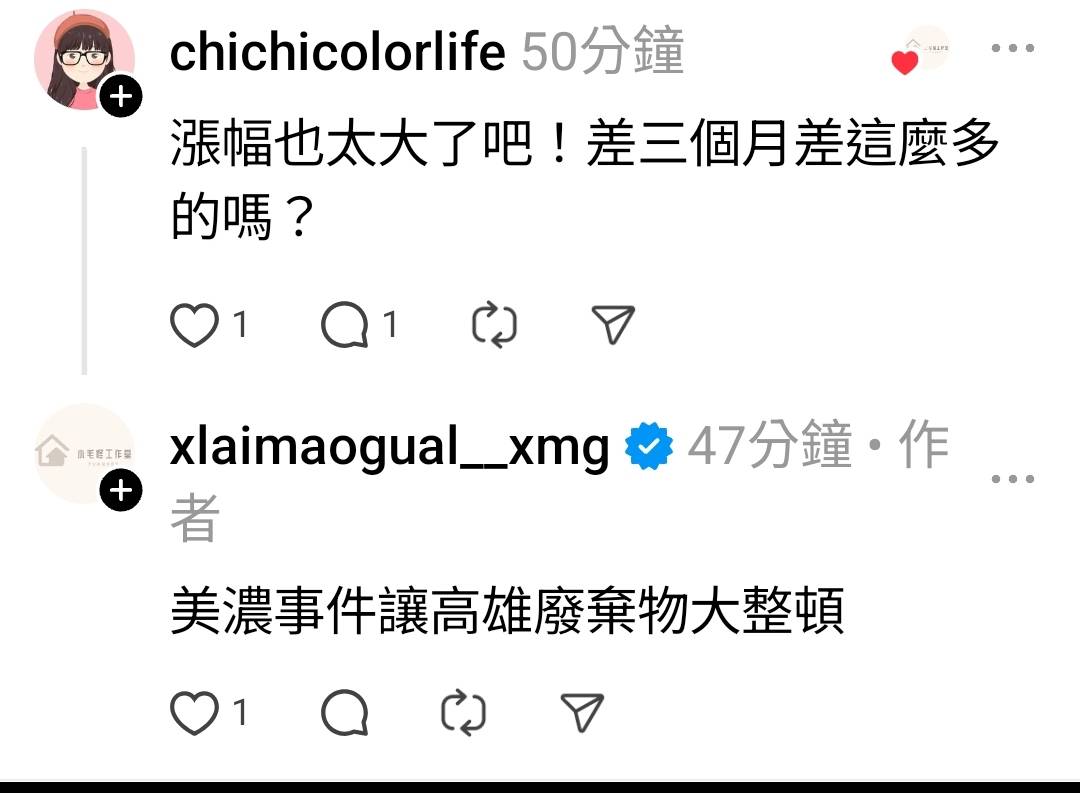This screenshot has height=793, width=1080.
Task: Follow chichicolorlife via avatar plus badge
Action: pos(120,97)
